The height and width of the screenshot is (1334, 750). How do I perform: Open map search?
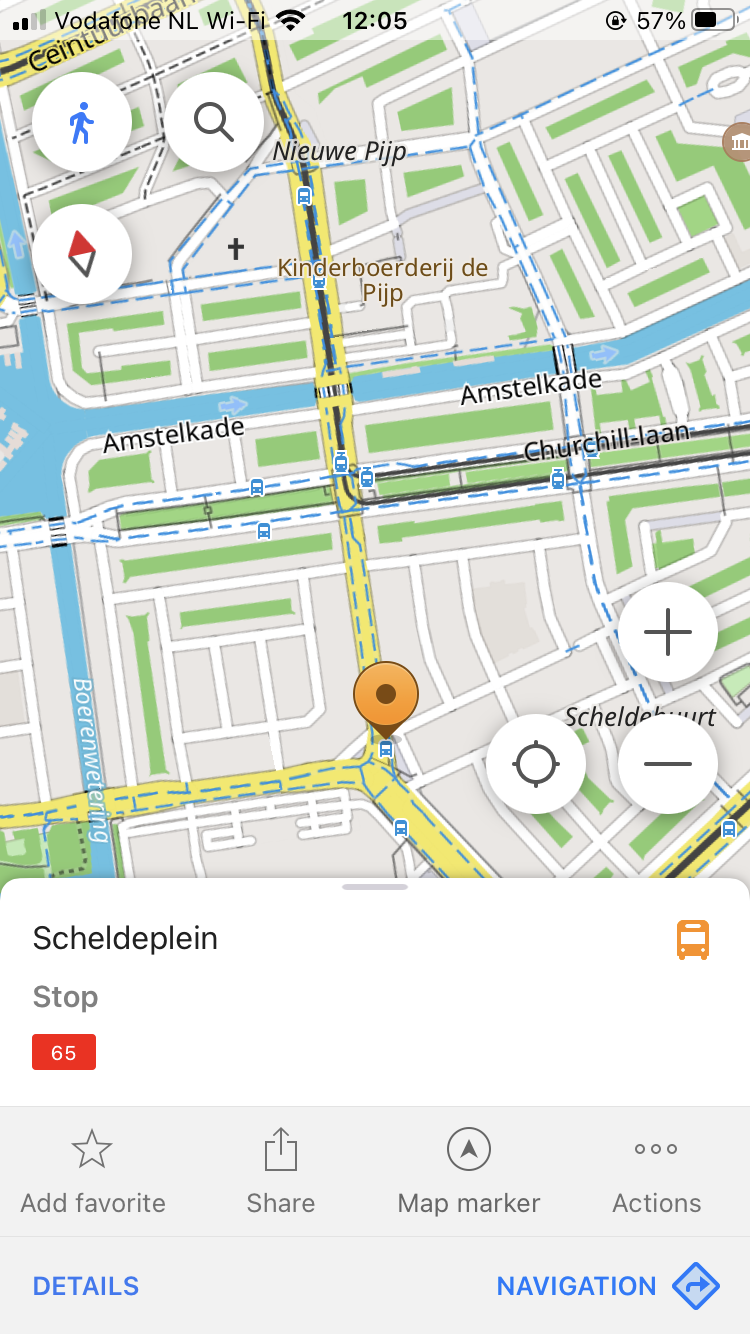pos(214,123)
